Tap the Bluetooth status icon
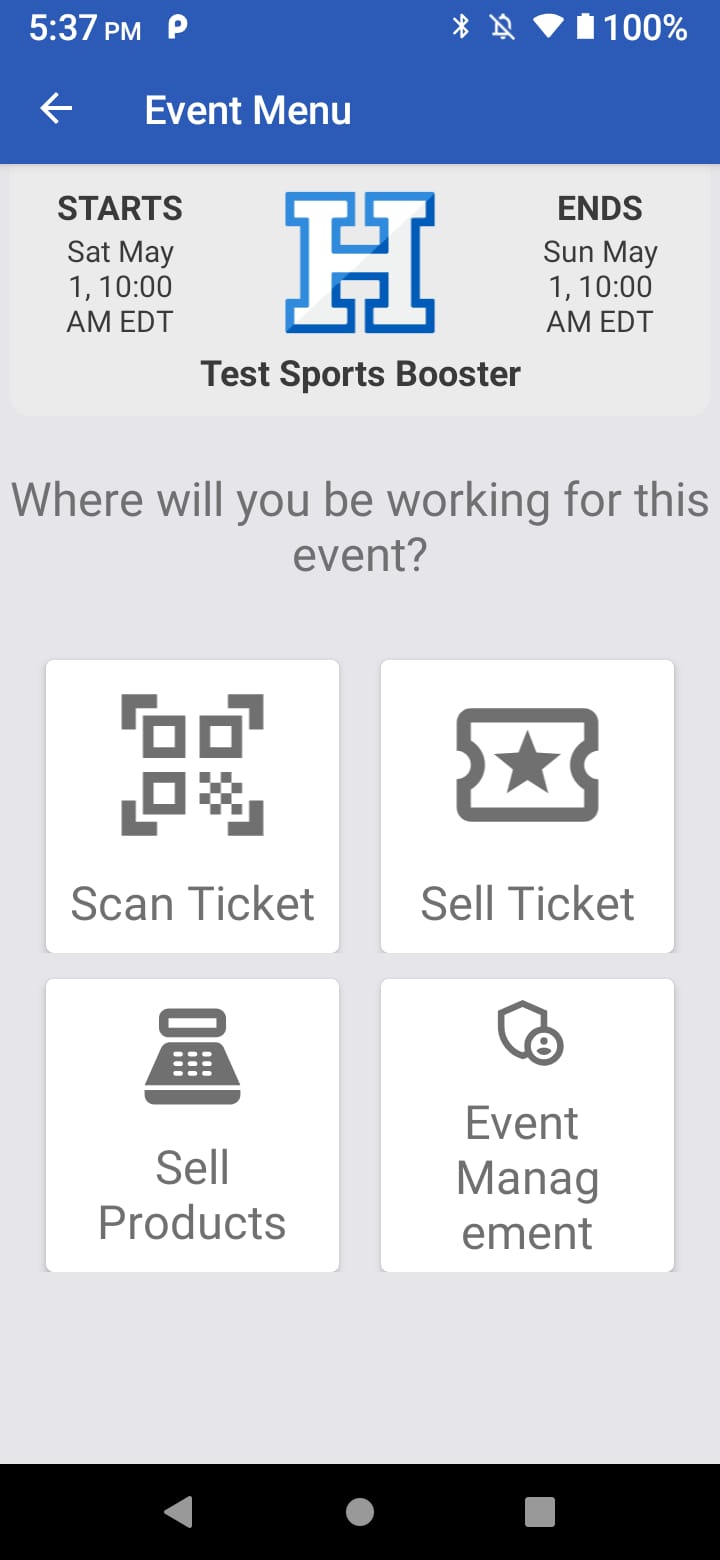This screenshot has height=1560, width=720. pos(461,28)
